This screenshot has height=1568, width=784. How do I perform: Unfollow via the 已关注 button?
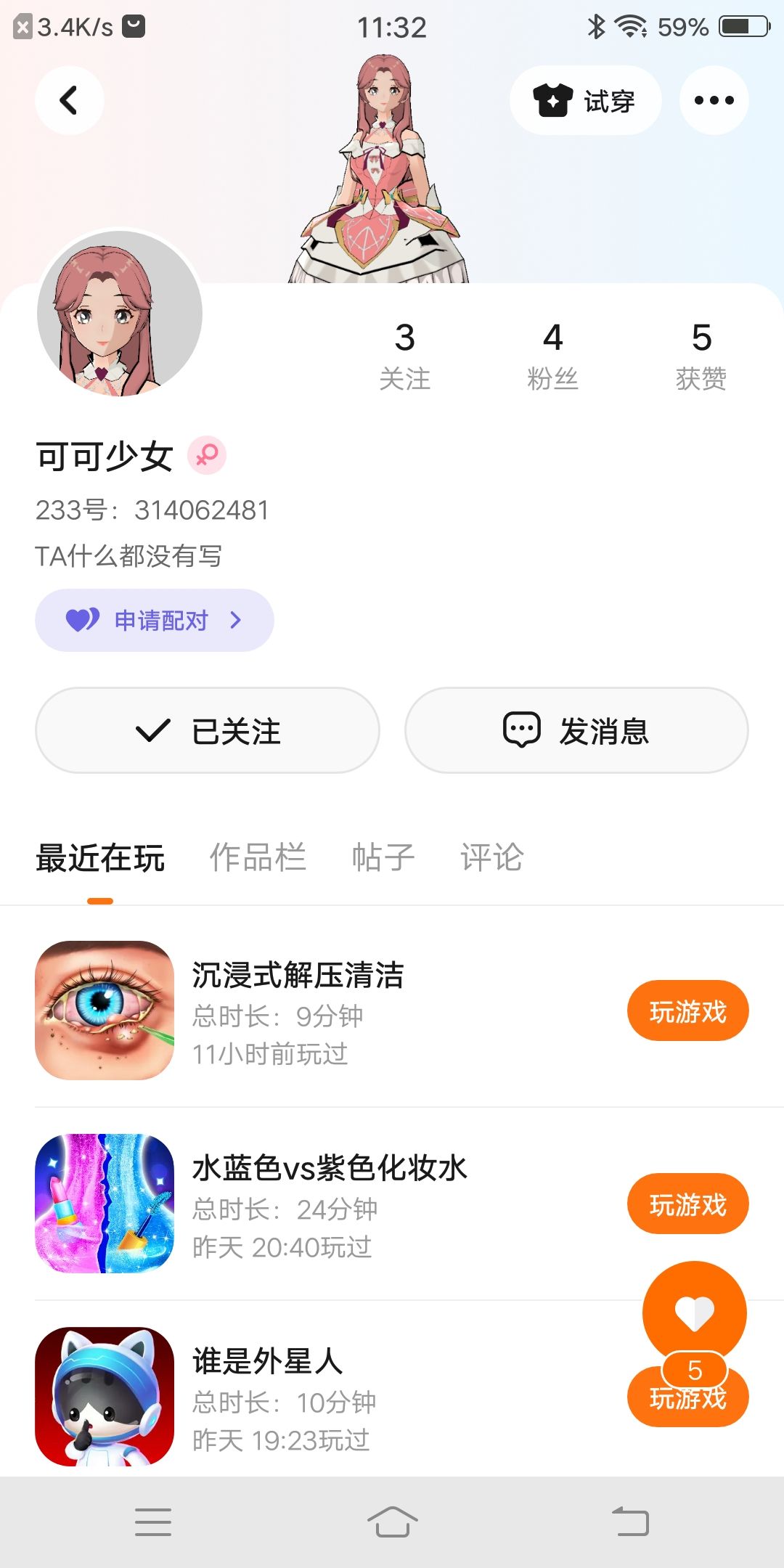(x=208, y=730)
